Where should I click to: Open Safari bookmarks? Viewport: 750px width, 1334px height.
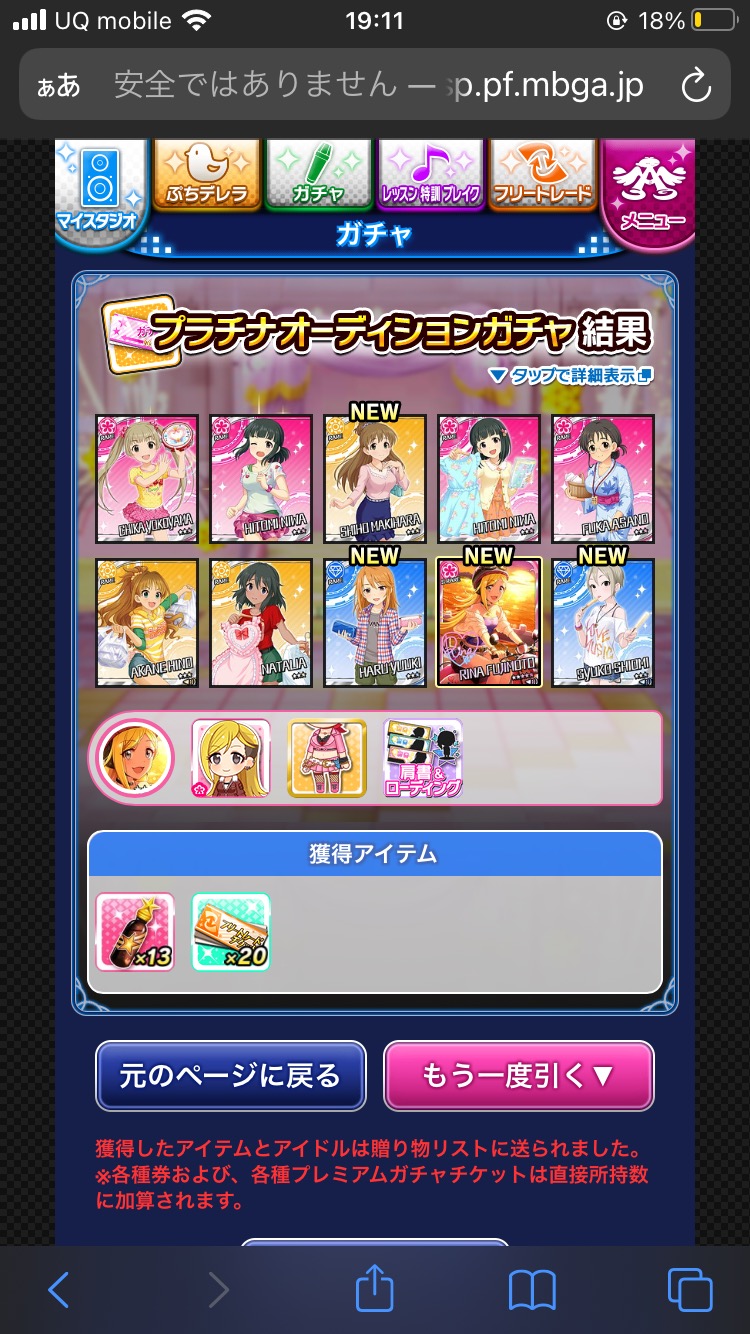click(532, 1291)
